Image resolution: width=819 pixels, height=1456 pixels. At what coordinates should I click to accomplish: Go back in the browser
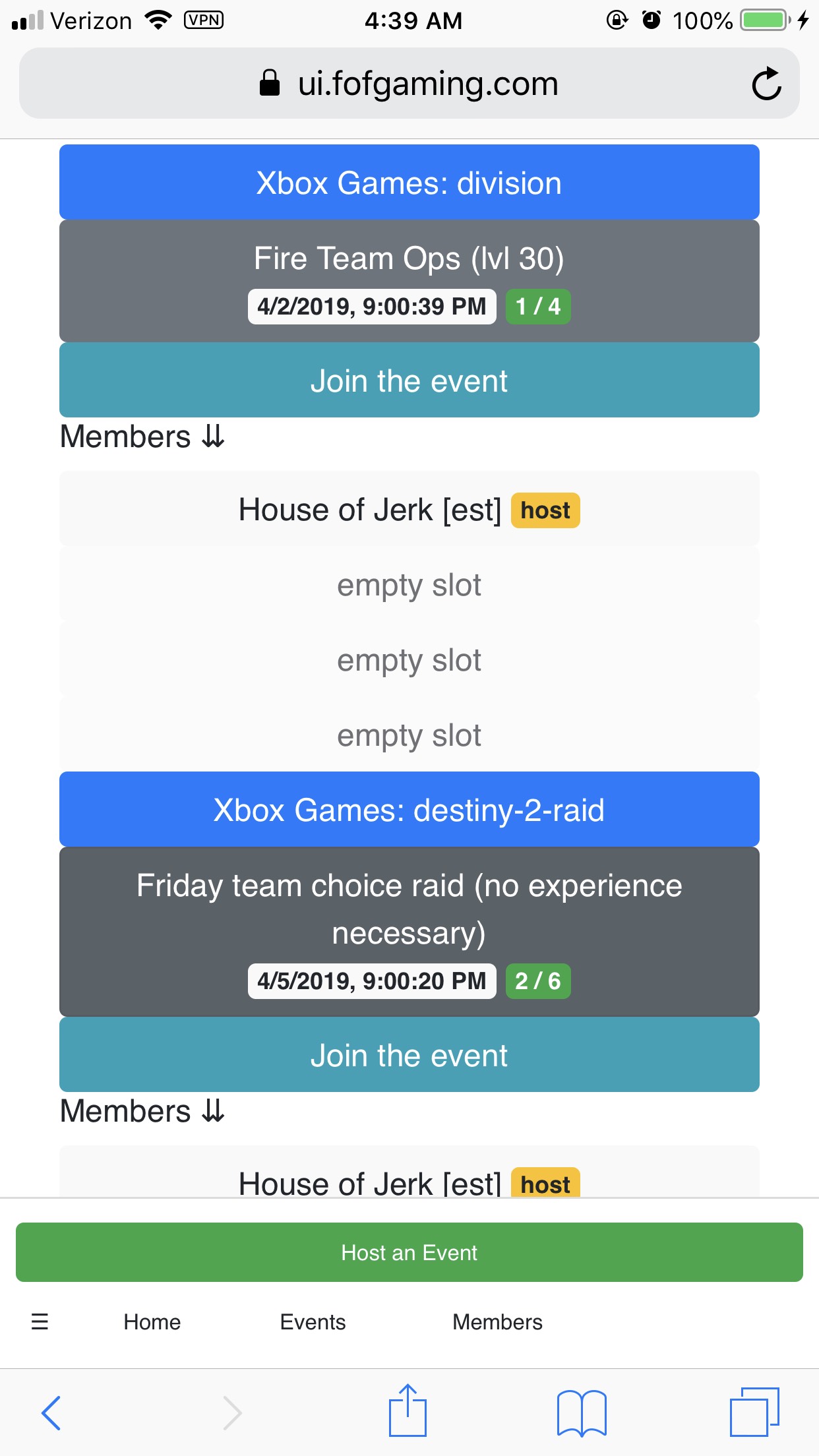coord(51,1412)
